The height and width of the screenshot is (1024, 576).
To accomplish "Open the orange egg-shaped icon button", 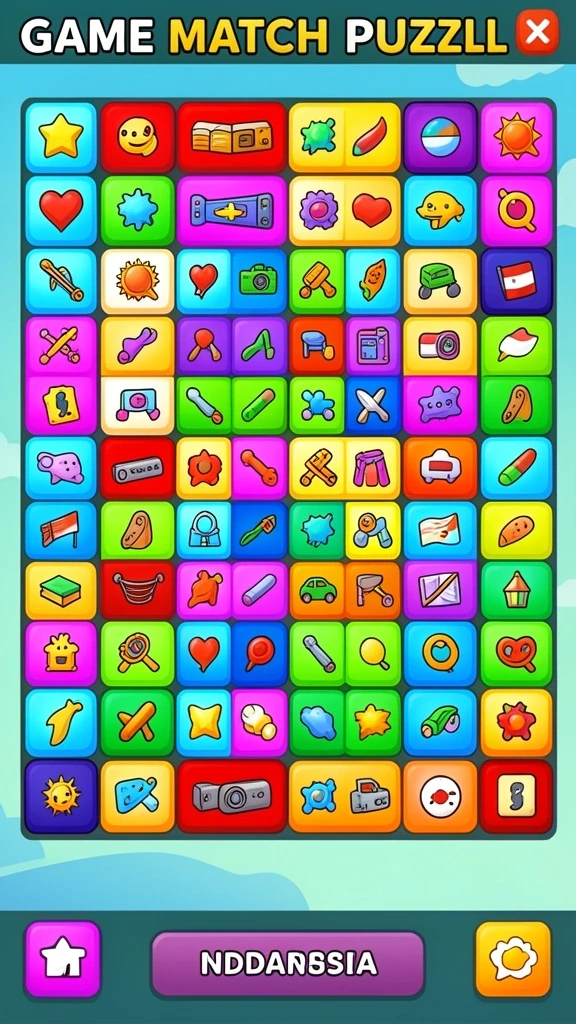I will [513, 959].
